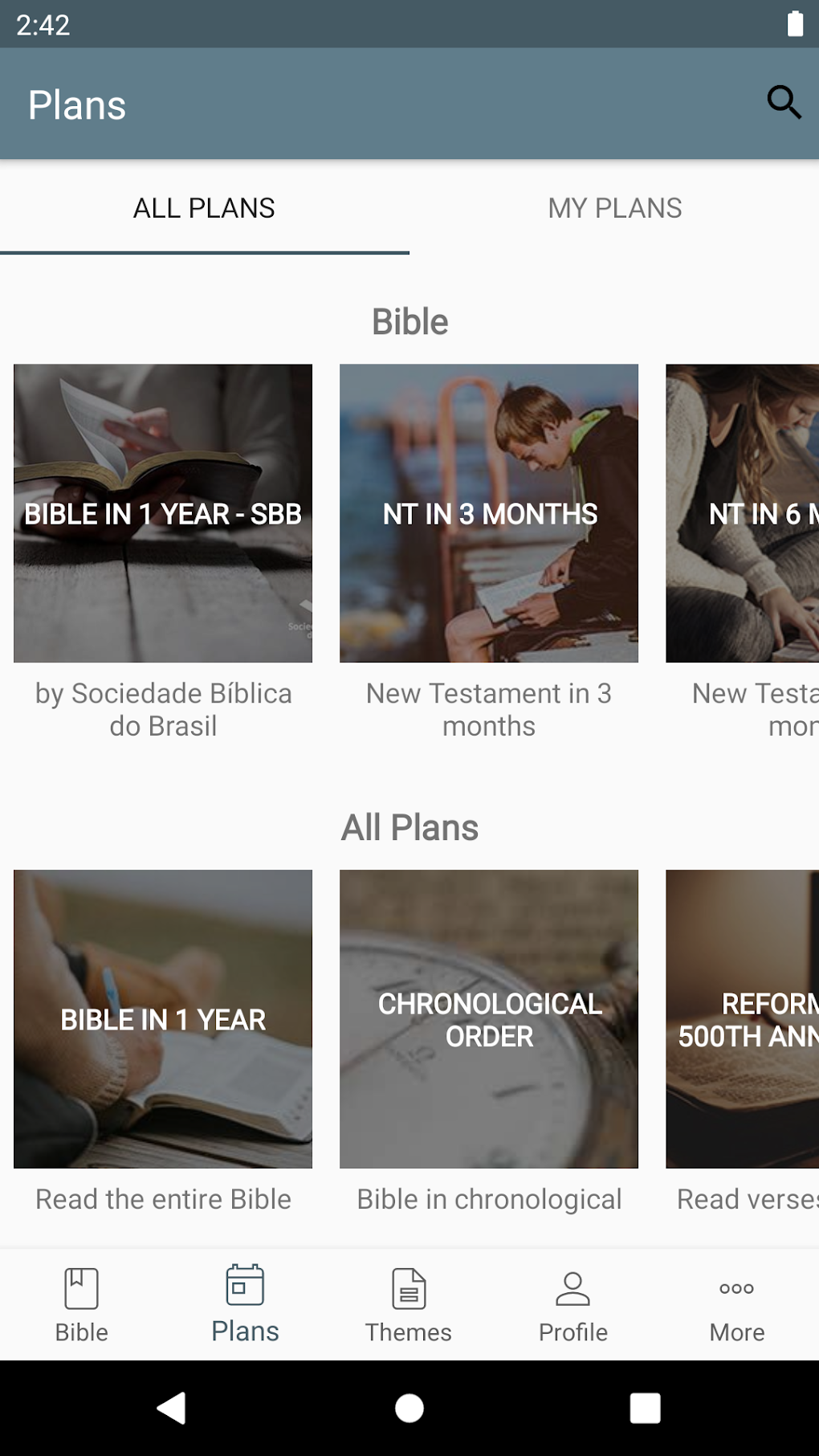Go to the system home screen

(x=409, y=1408)
